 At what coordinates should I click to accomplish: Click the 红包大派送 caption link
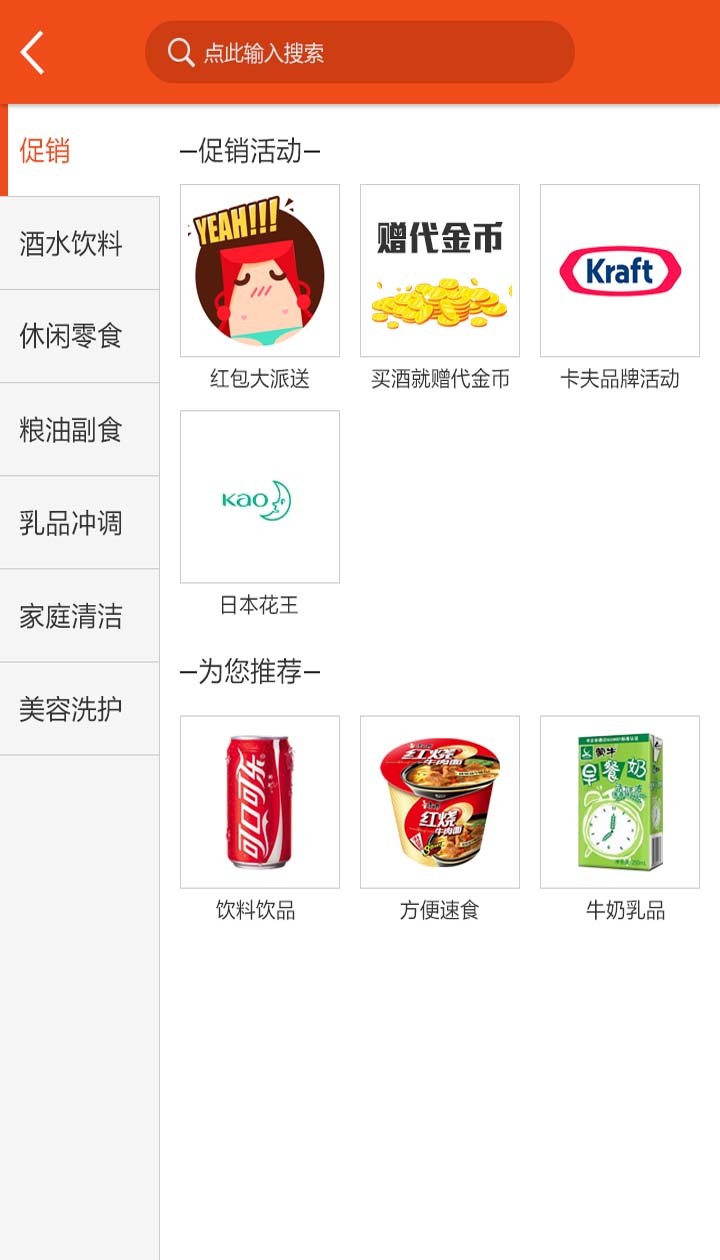click(x=259, y=379)
